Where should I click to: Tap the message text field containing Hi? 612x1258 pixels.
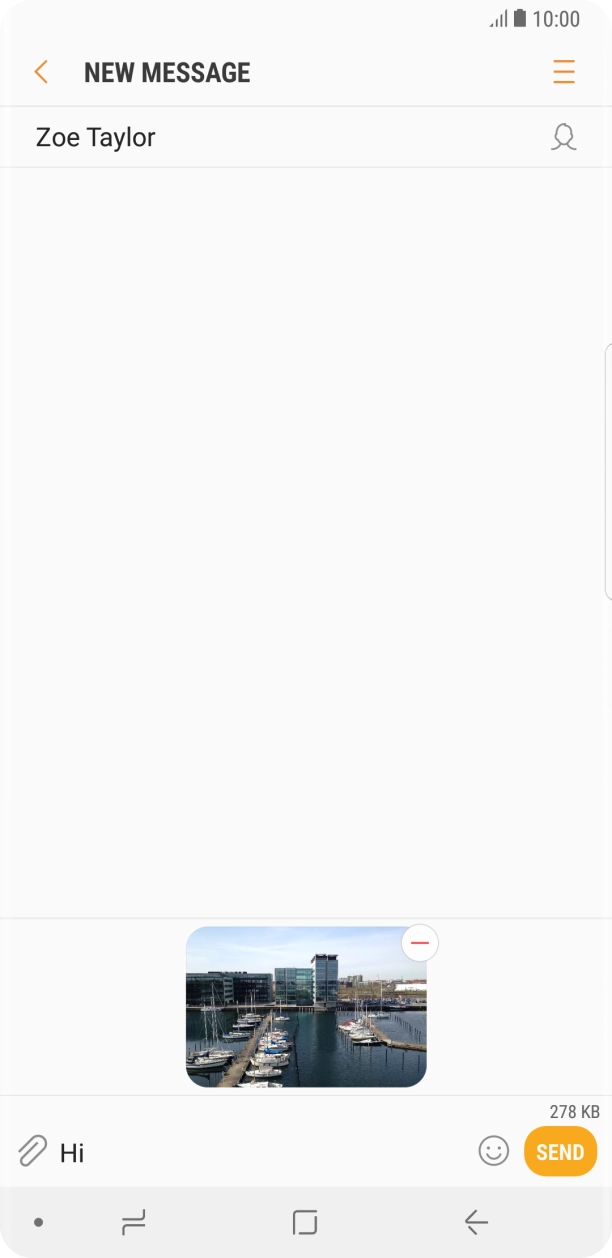click(x=260, y=1152)
